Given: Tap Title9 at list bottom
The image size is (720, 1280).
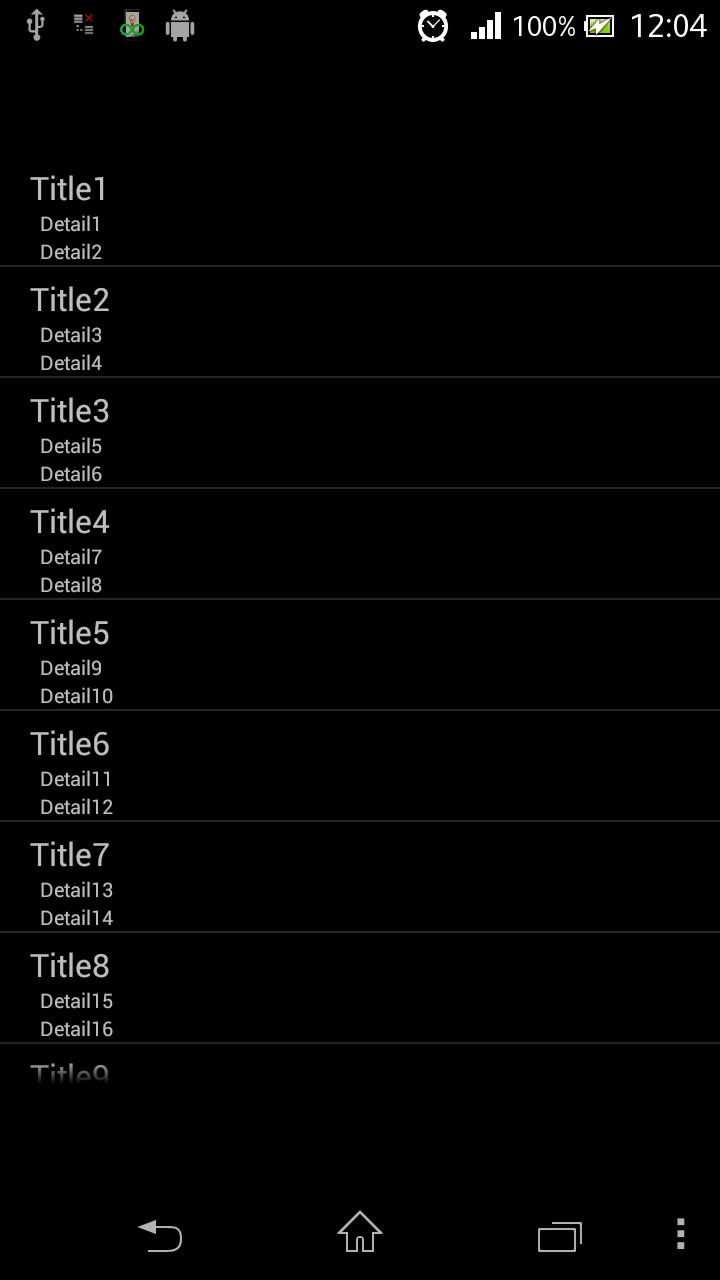Looking at the screenshot, I should (x=70, y=1070).
